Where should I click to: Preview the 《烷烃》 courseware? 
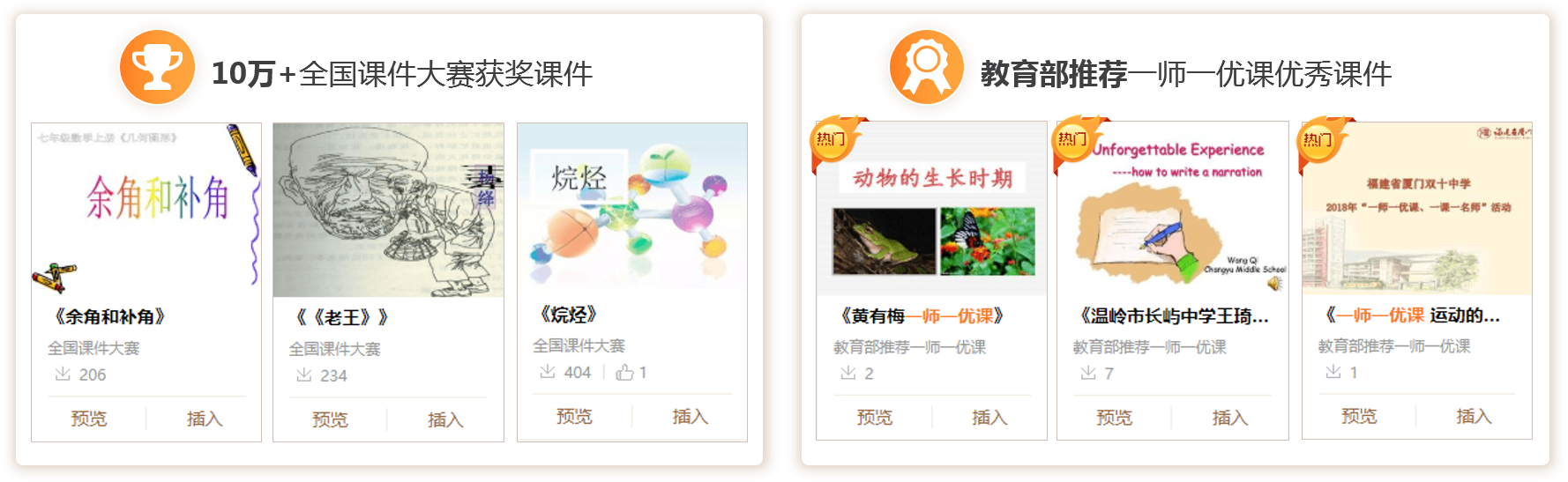tap(574, 416)
